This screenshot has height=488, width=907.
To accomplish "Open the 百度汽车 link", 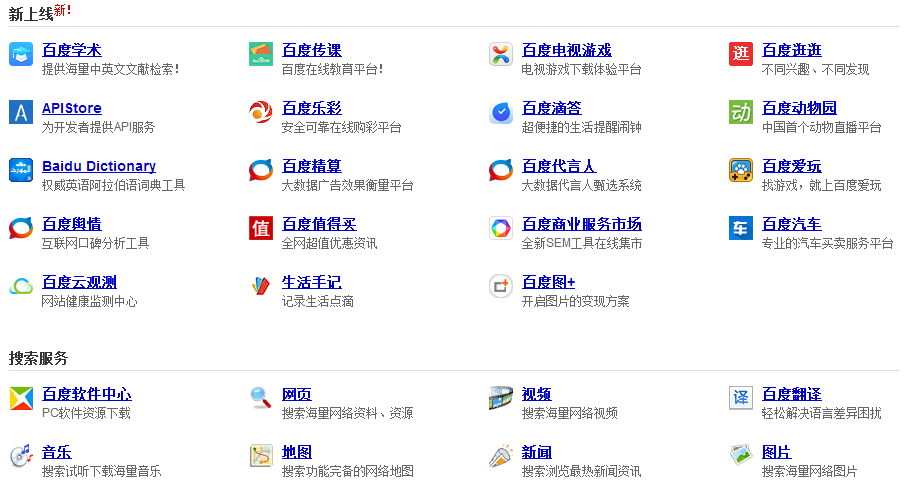I will click(x=791, y=224).
